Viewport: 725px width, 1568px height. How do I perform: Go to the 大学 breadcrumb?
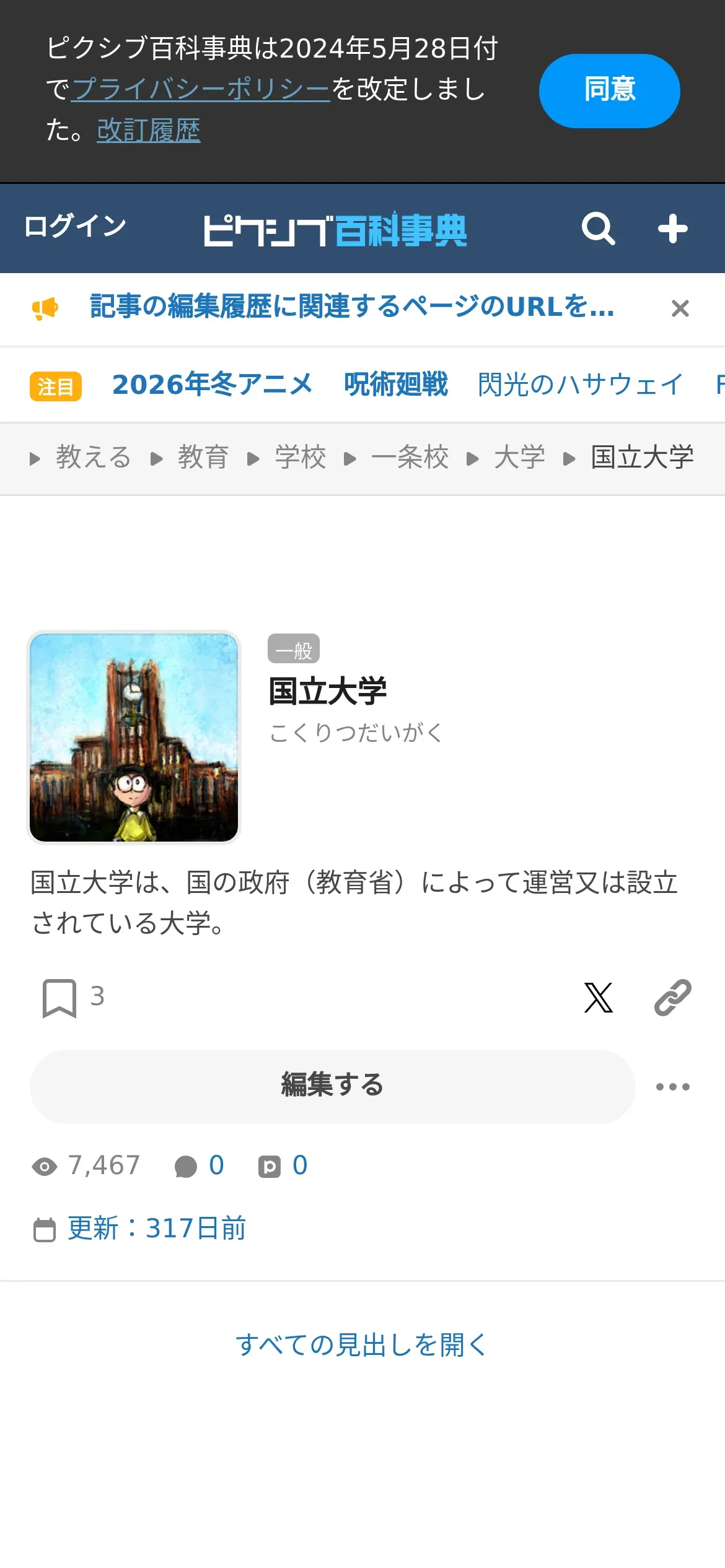point(519,458)
